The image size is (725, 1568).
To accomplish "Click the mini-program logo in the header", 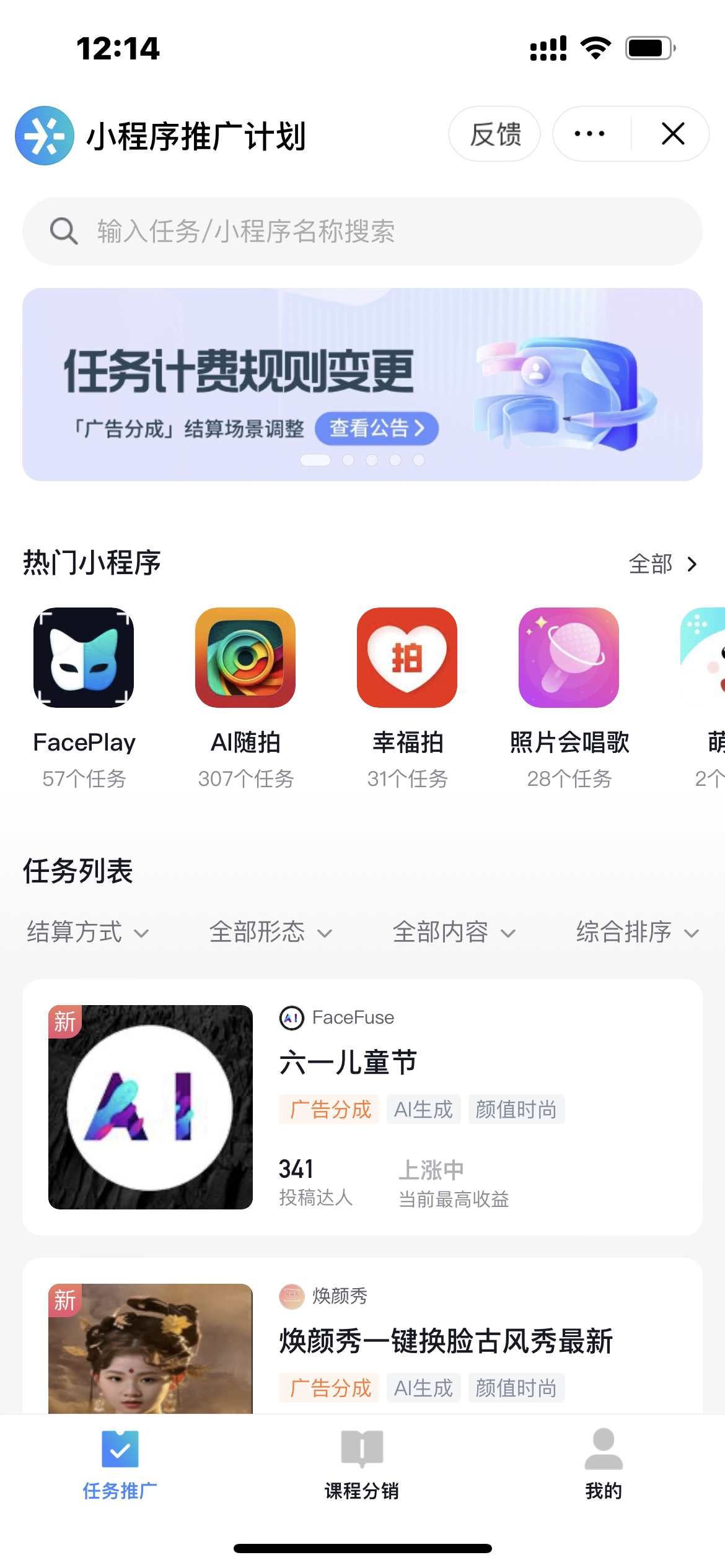I will point(43,135).
